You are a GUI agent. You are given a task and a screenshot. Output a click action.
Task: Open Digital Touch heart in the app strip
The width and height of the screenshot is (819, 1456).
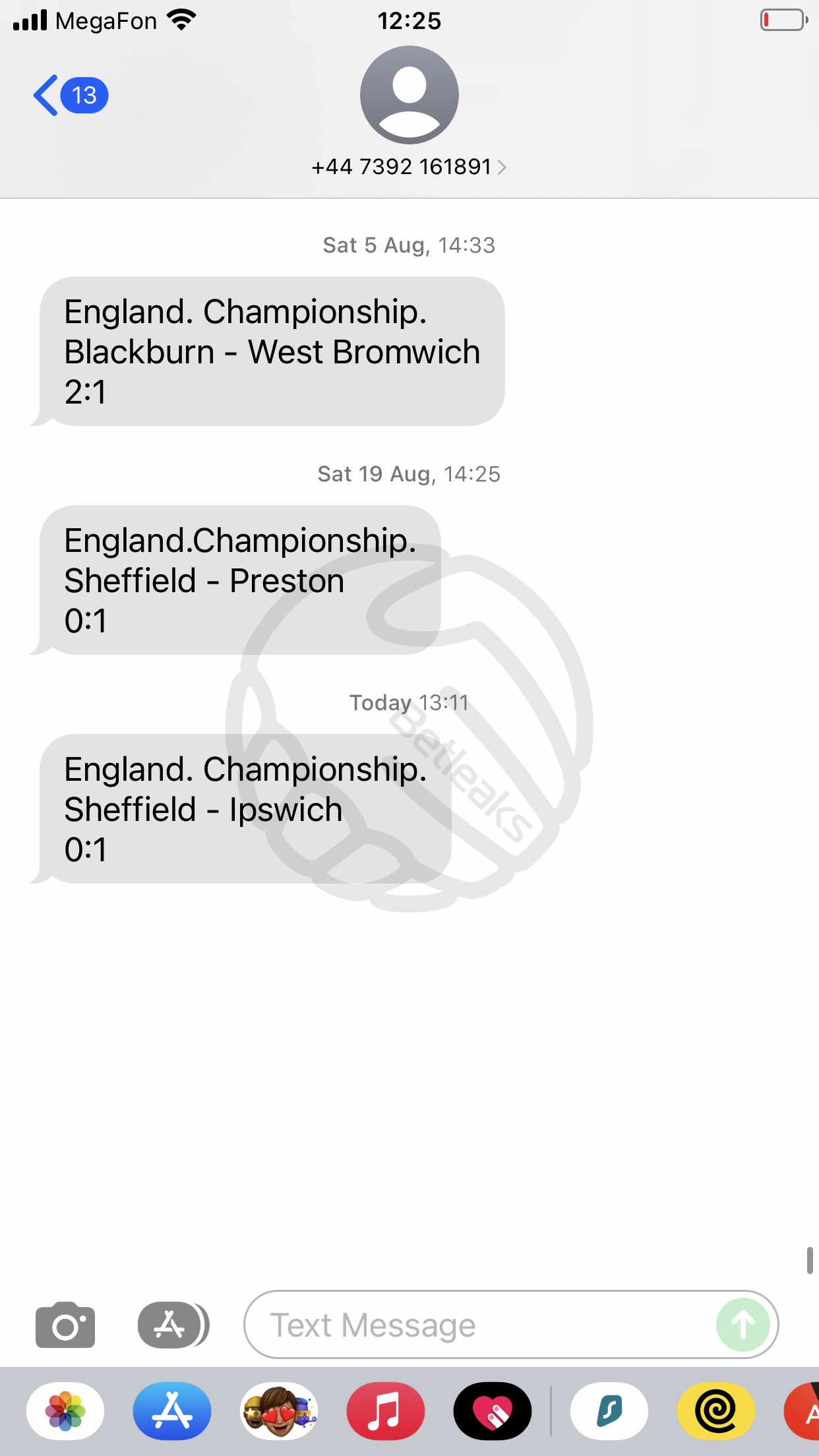493,1411
